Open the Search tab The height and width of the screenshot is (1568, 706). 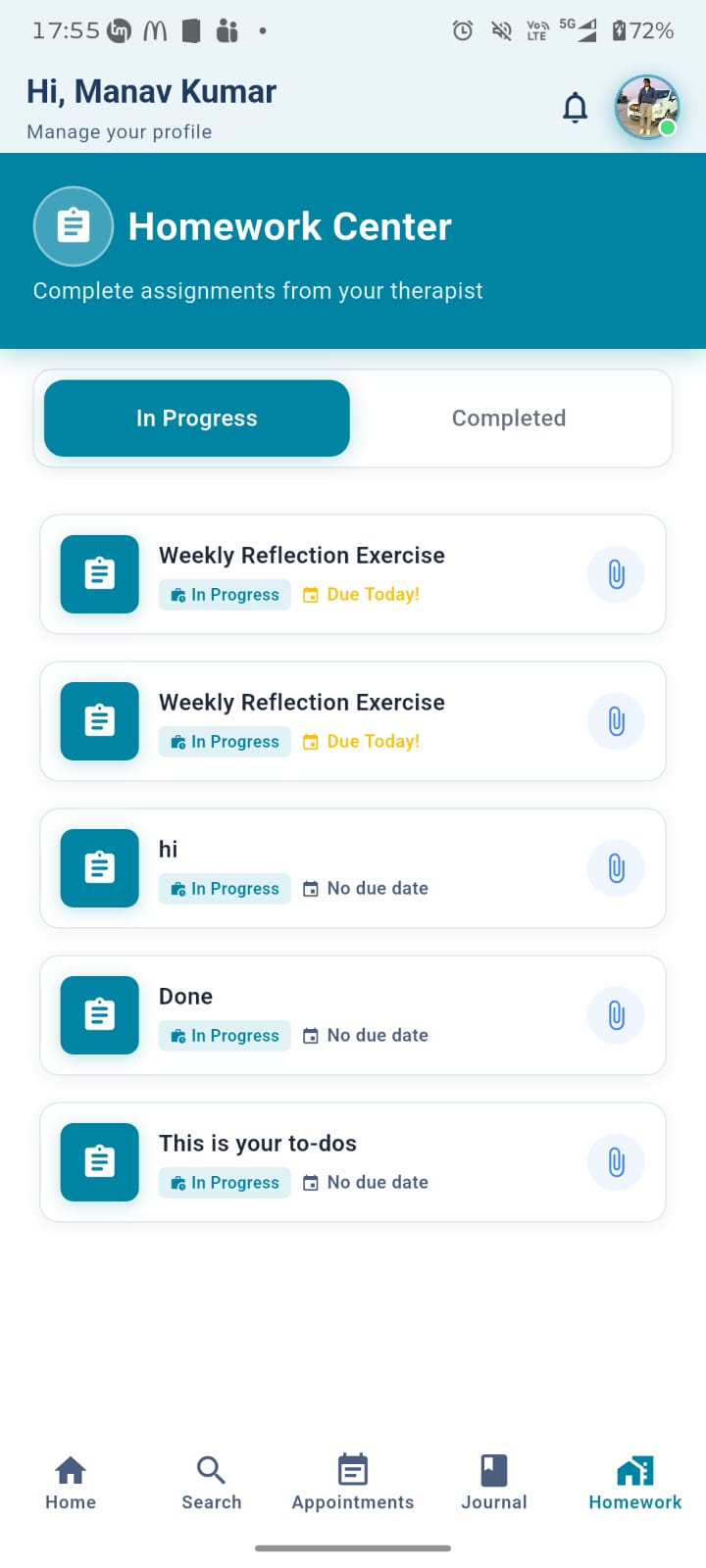coord(212,1482)
